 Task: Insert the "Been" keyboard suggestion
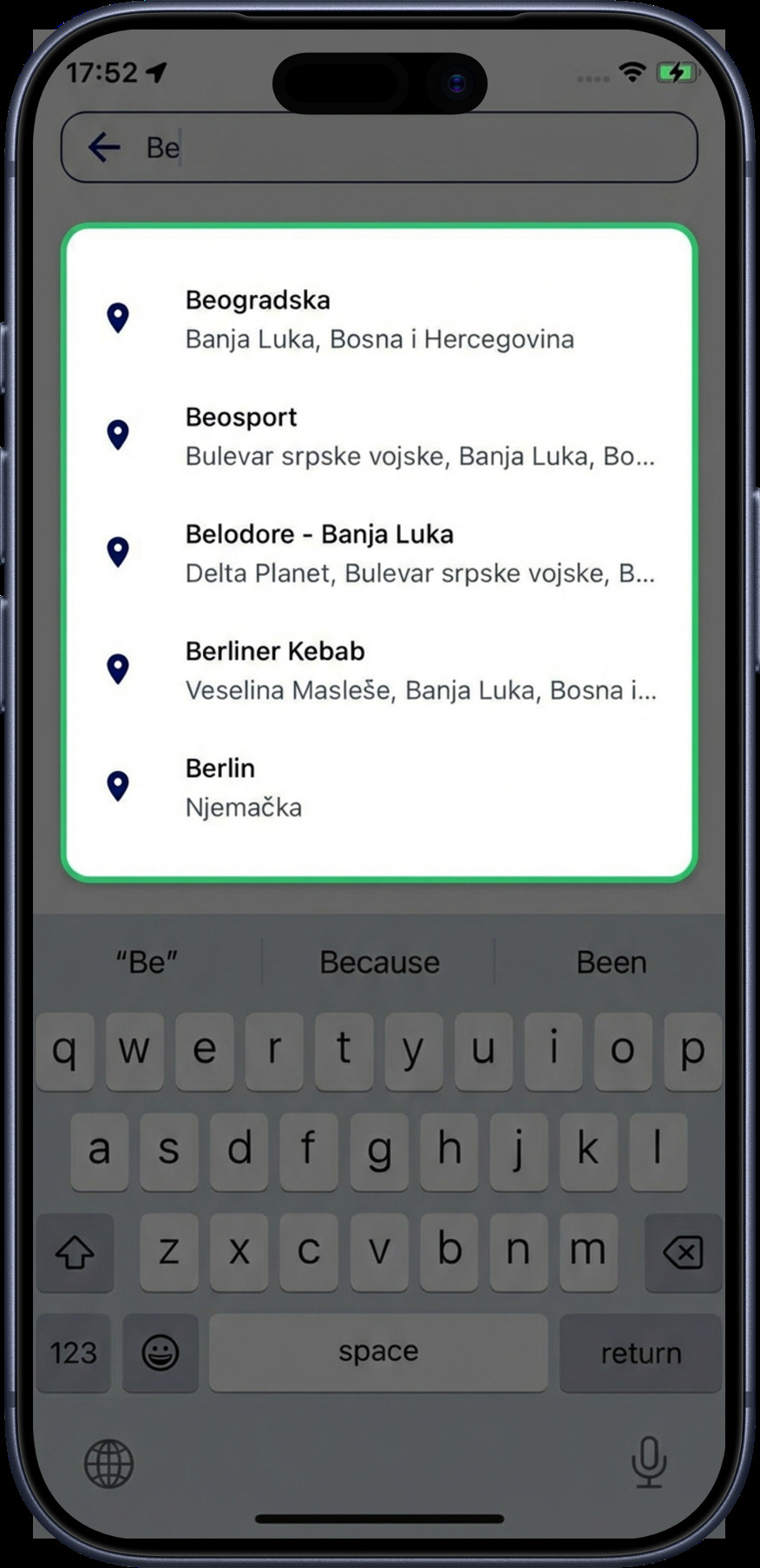611,962
